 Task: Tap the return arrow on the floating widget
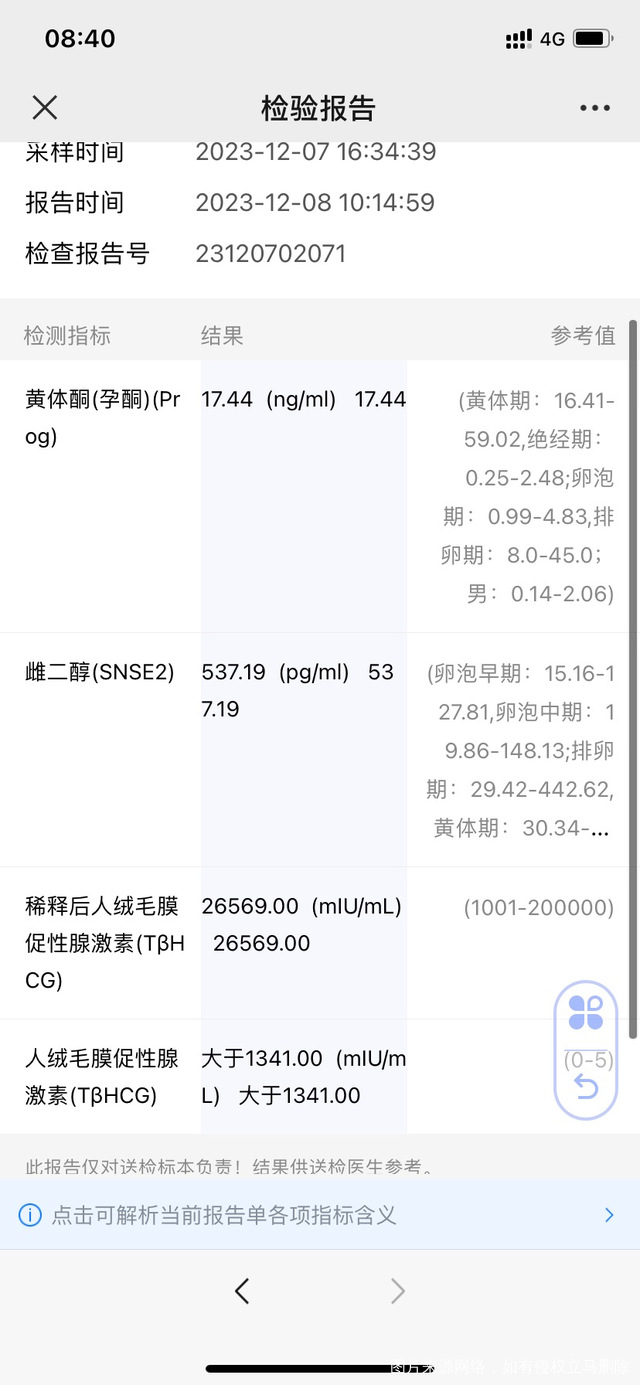point(586,1086)
